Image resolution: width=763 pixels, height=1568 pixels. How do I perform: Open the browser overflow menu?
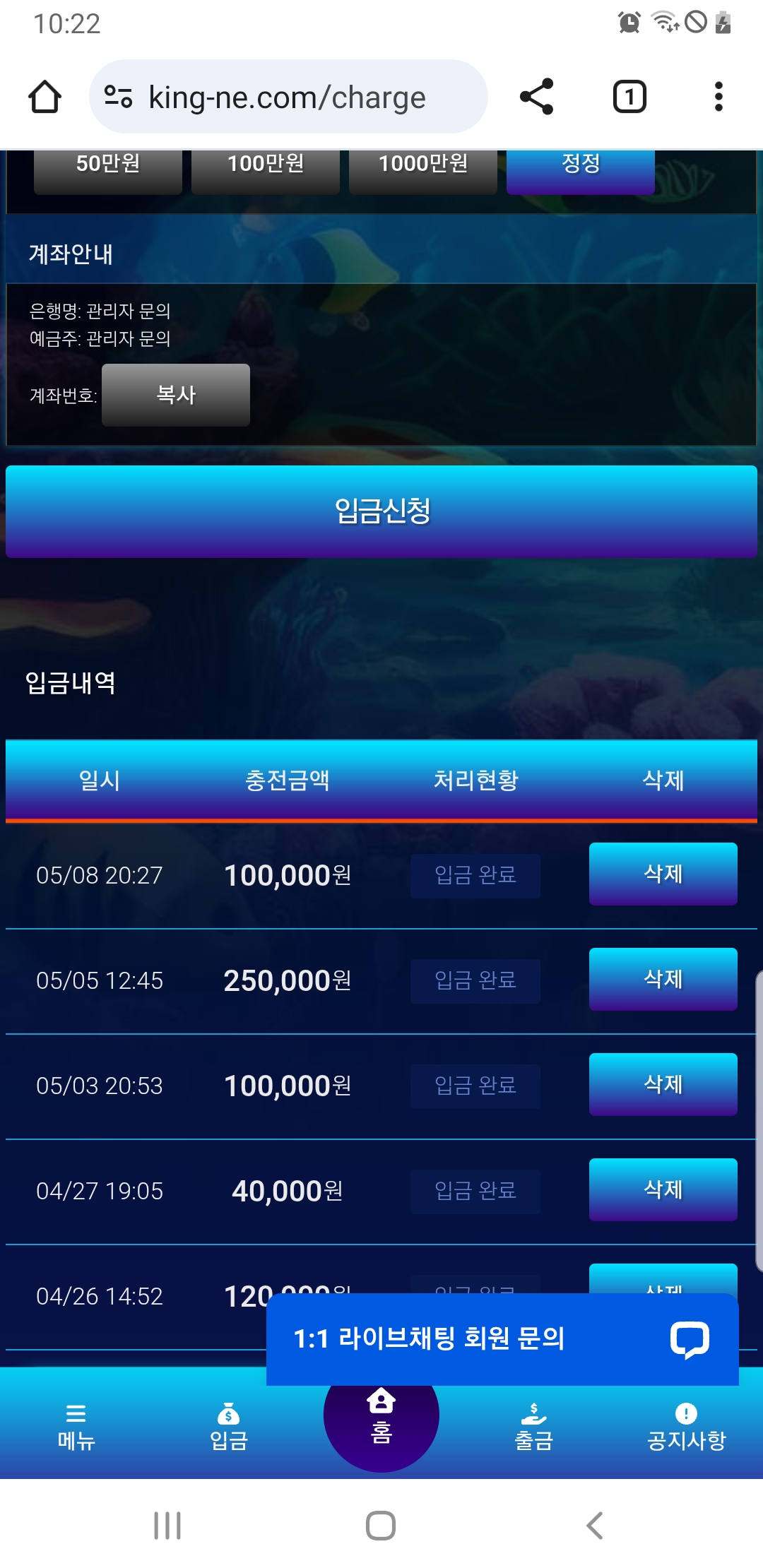click(x=718, y=97)
